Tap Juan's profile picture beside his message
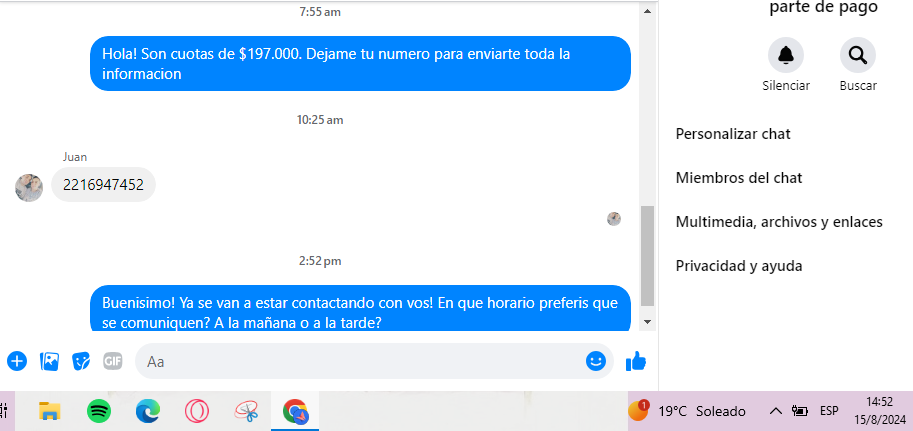Screen dimensions: 913x431 [28, 187]
